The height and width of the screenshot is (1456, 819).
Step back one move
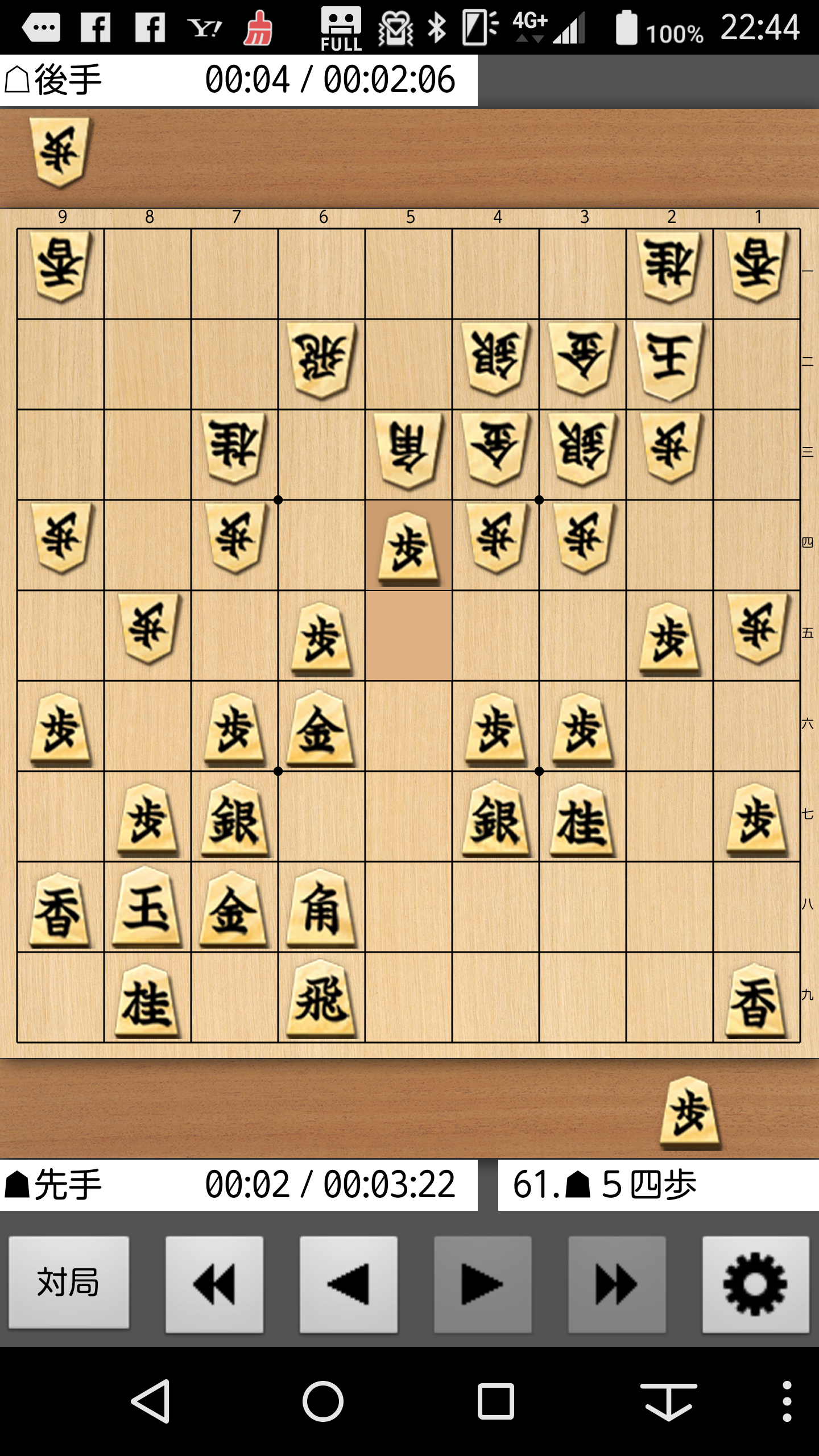click(349, 1284)
